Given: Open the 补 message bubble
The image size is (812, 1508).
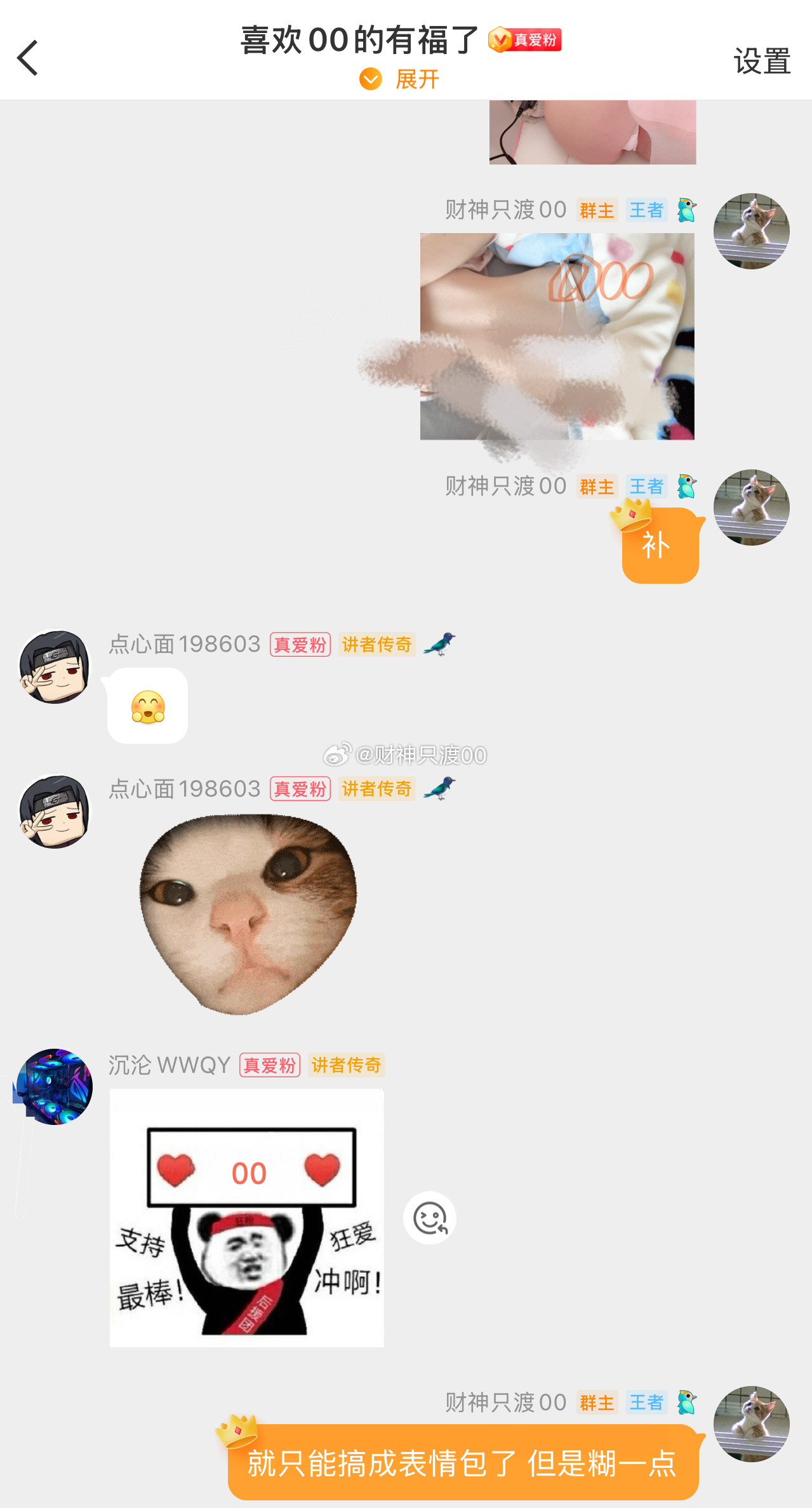Looking at the screenshot, I should coord(660,546).
